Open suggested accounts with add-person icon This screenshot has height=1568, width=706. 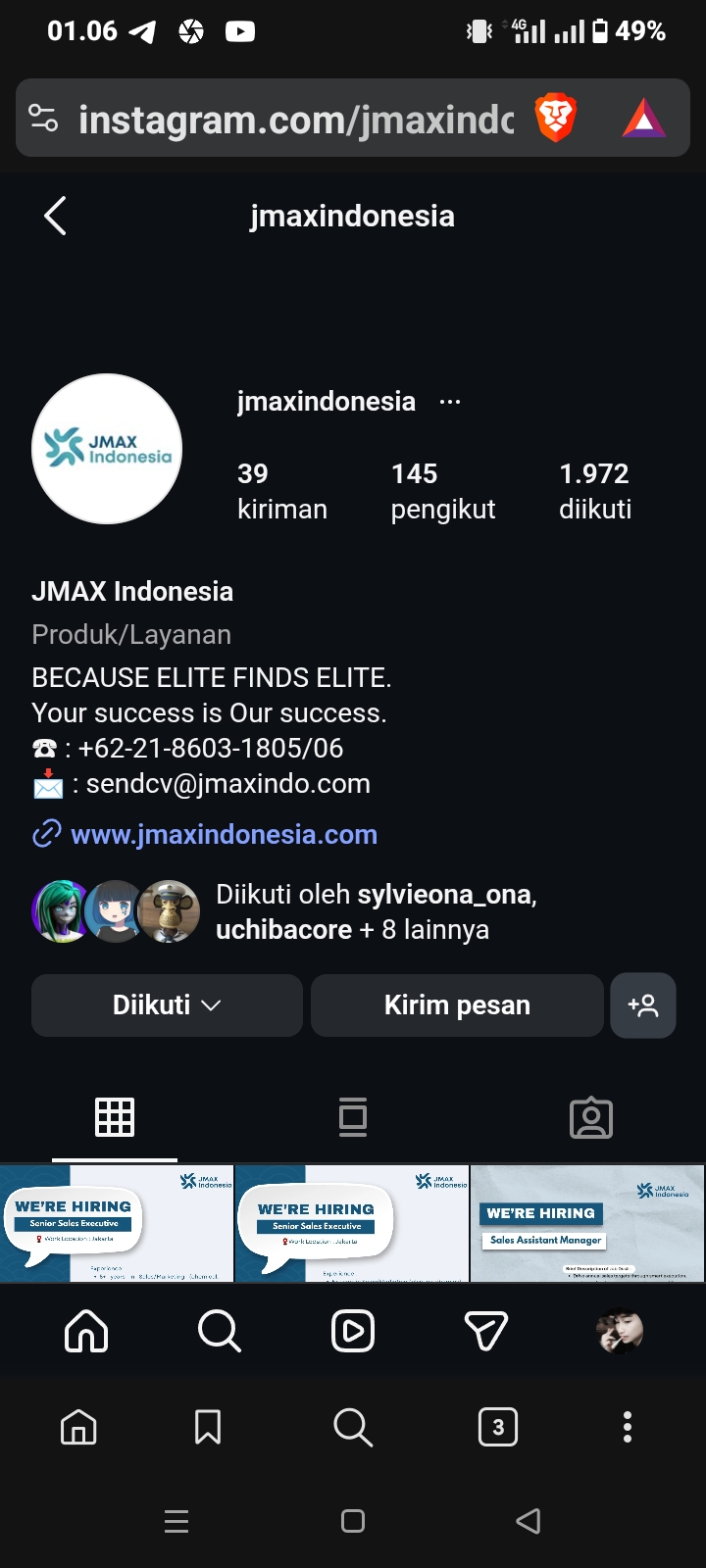coord(643,1005)
